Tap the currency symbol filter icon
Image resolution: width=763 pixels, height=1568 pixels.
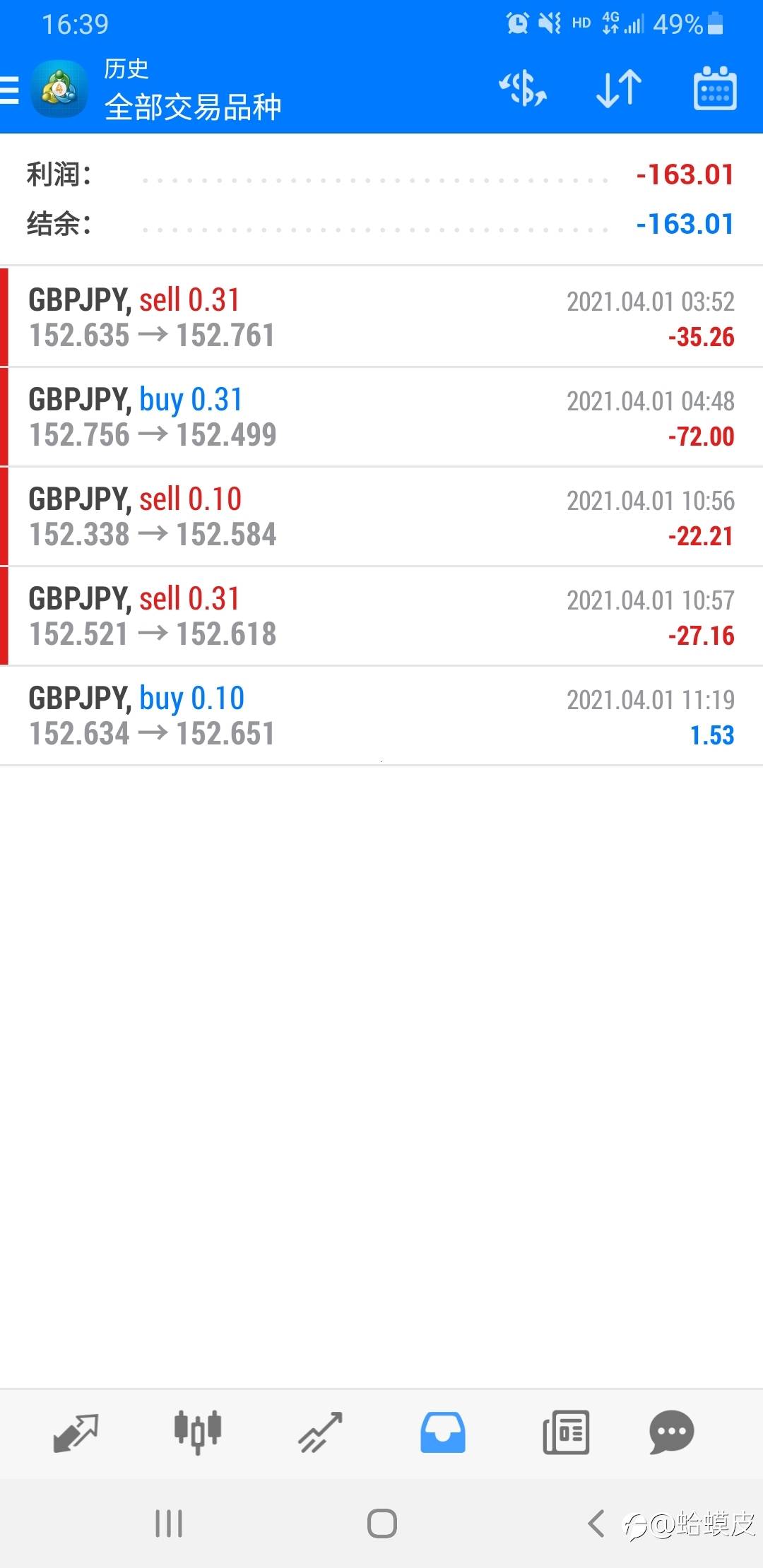point(523,89)
